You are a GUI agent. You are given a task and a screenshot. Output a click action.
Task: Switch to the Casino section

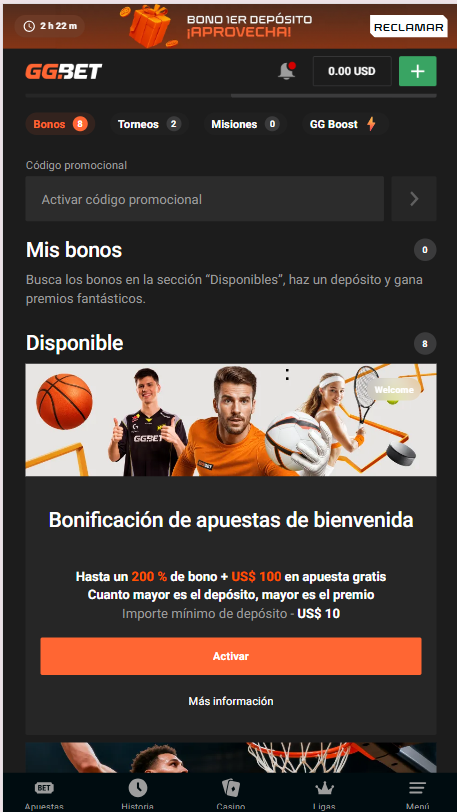tap(231, 795)
